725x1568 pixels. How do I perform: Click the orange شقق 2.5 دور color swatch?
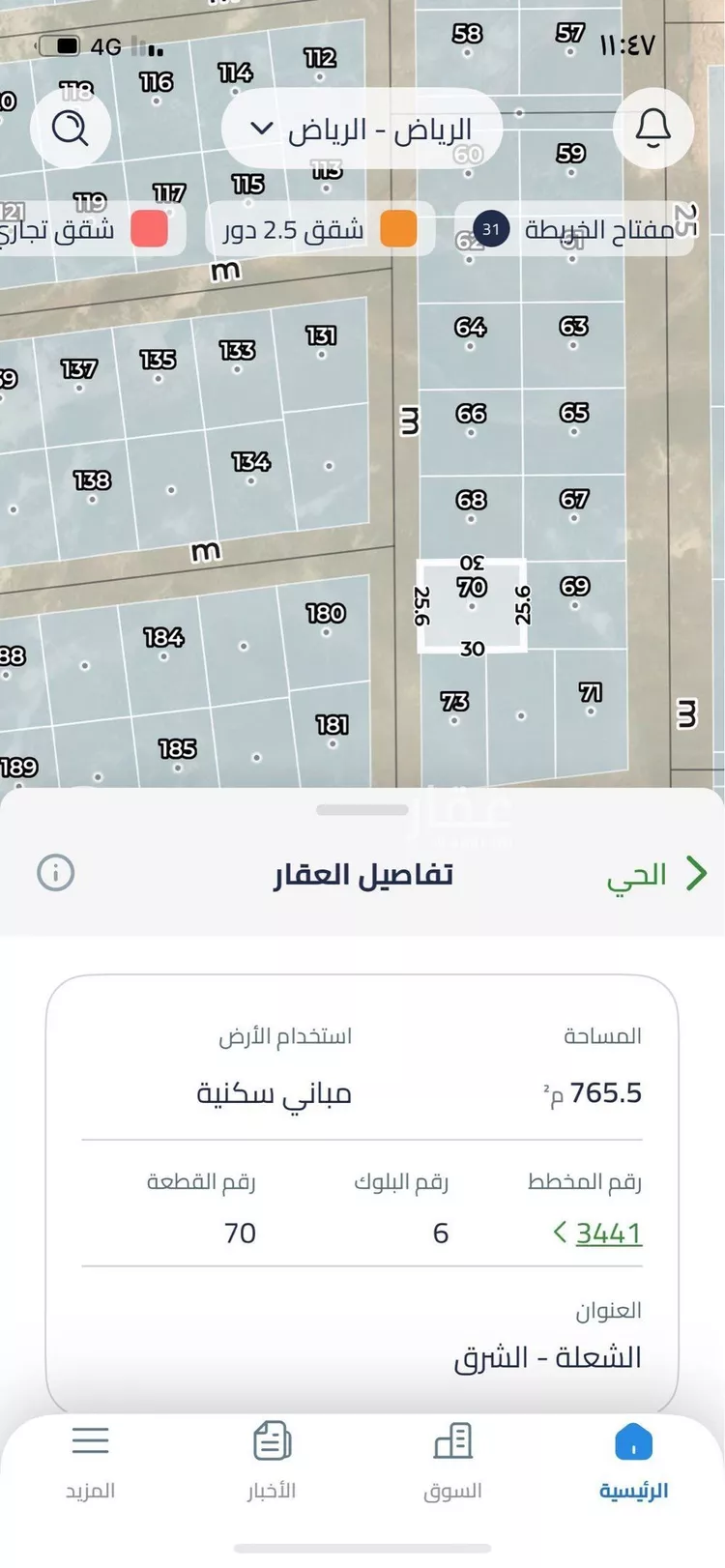tap(399, 229)
